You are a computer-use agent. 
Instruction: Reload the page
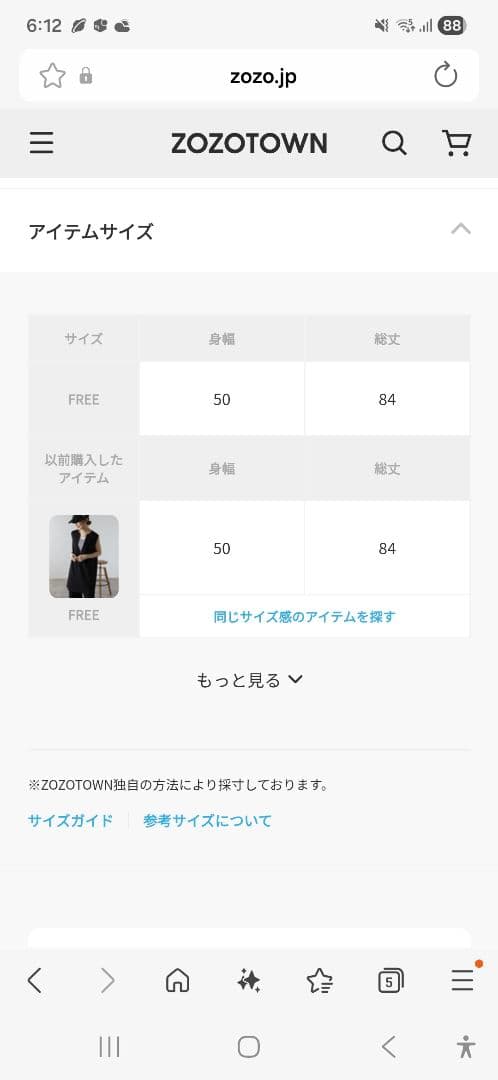446,75
